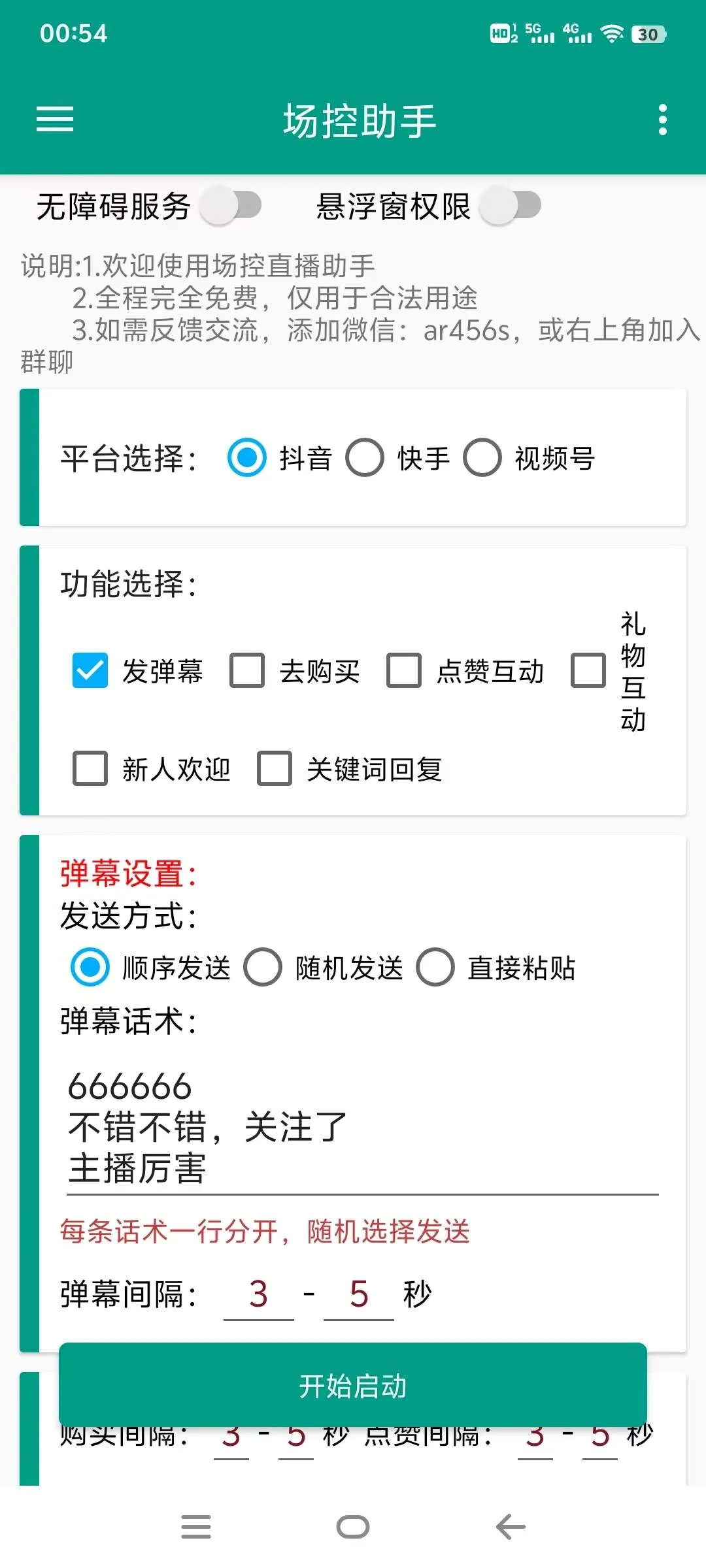This screenshot has width=706, height=1568.
Task: Tap the battery indicator in status bar
Action: (x=648, y=34)
